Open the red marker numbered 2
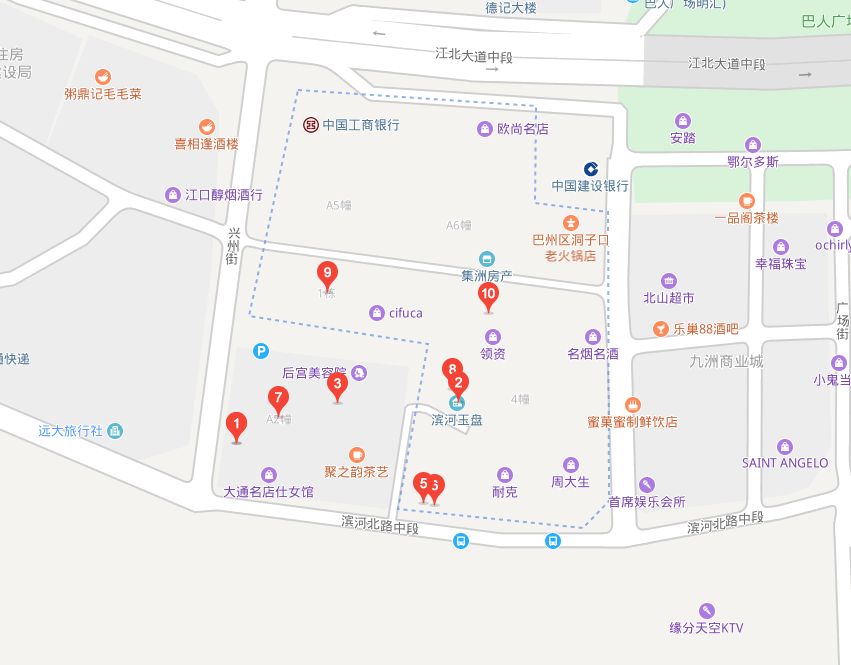The image size is (851, 665). tap(459, 384)
